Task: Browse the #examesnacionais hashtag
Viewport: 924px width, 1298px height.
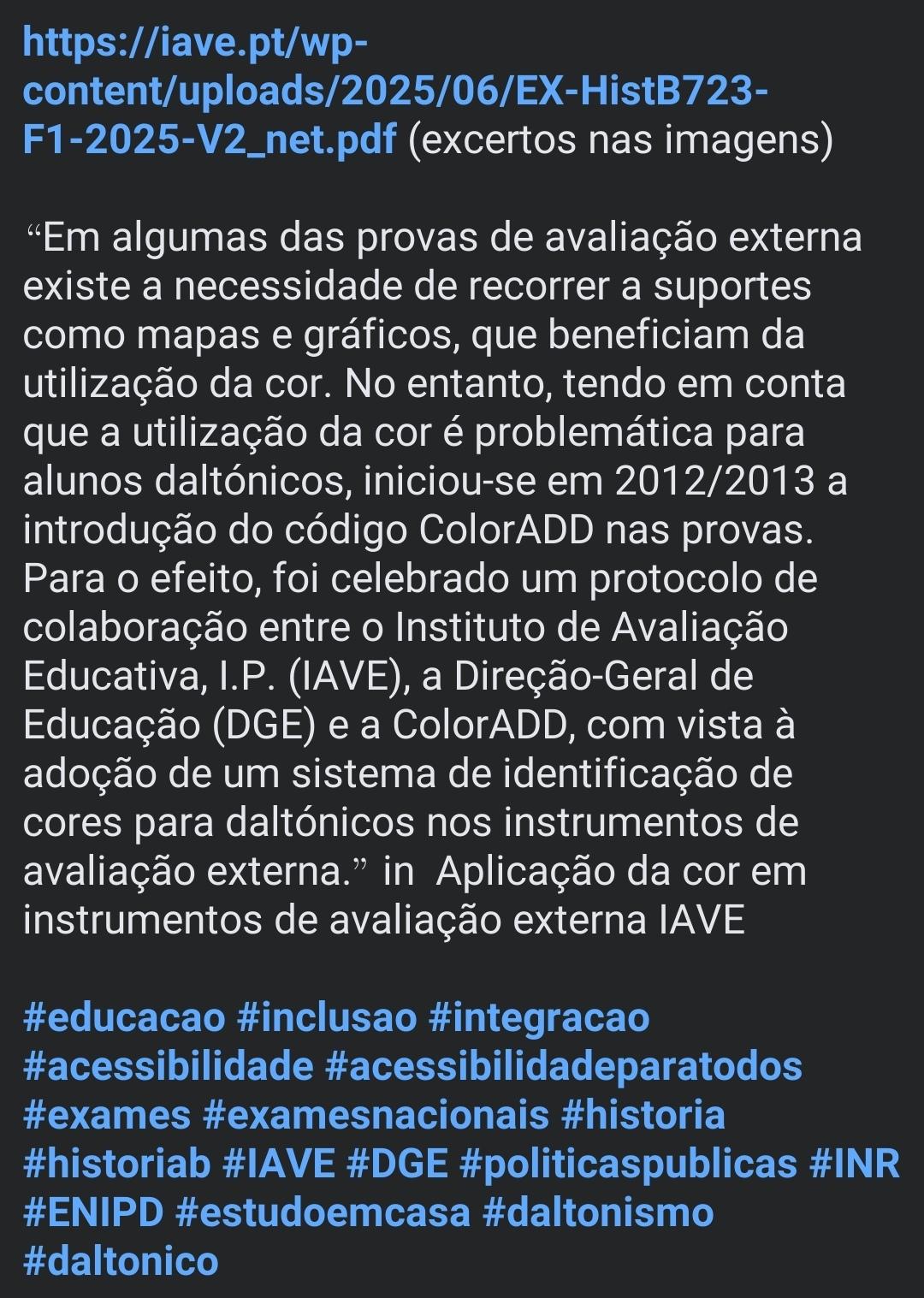Action: coord(376,1116)
